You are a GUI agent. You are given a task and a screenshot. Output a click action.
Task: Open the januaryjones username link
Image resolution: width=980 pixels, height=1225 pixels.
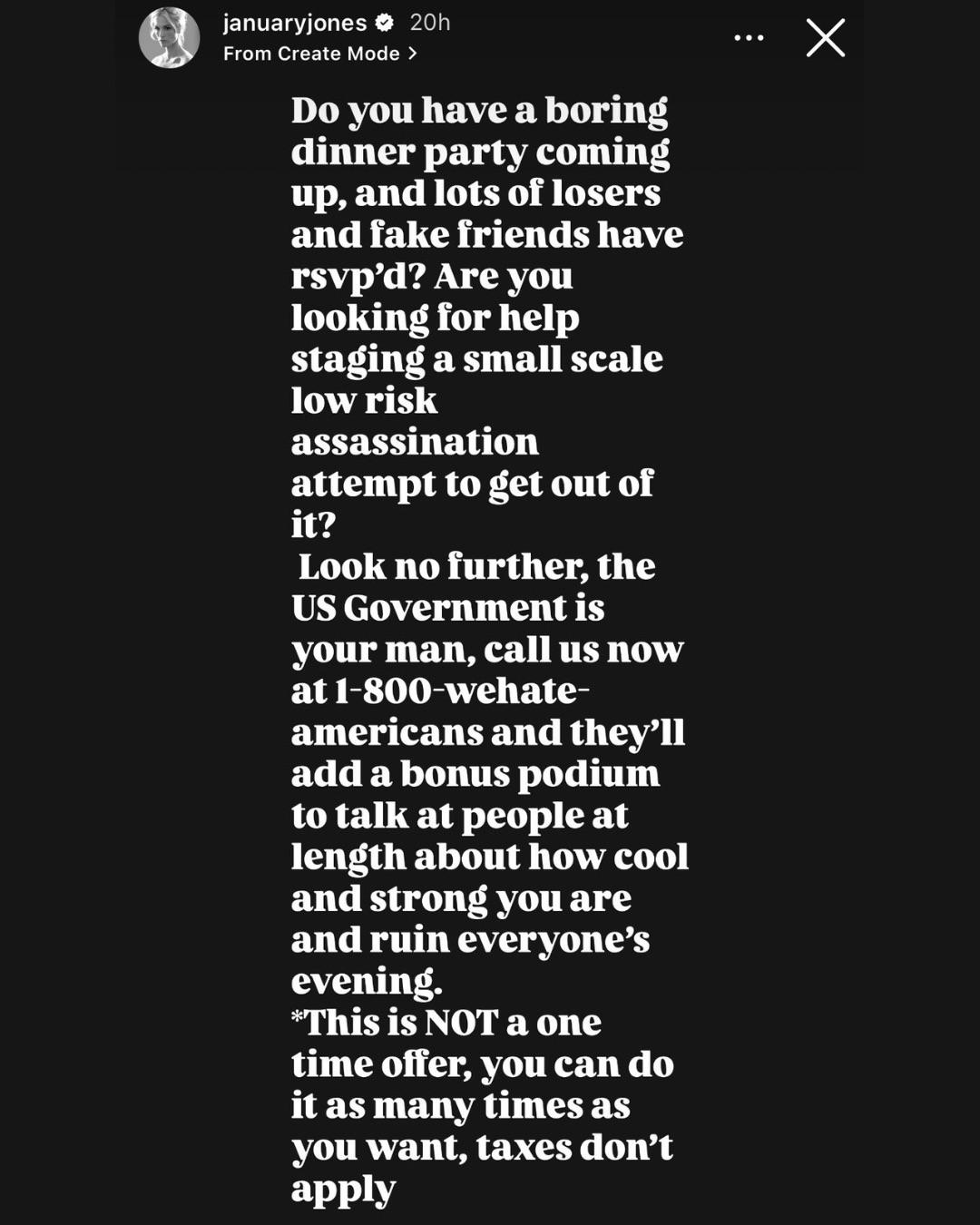(295, 23)
